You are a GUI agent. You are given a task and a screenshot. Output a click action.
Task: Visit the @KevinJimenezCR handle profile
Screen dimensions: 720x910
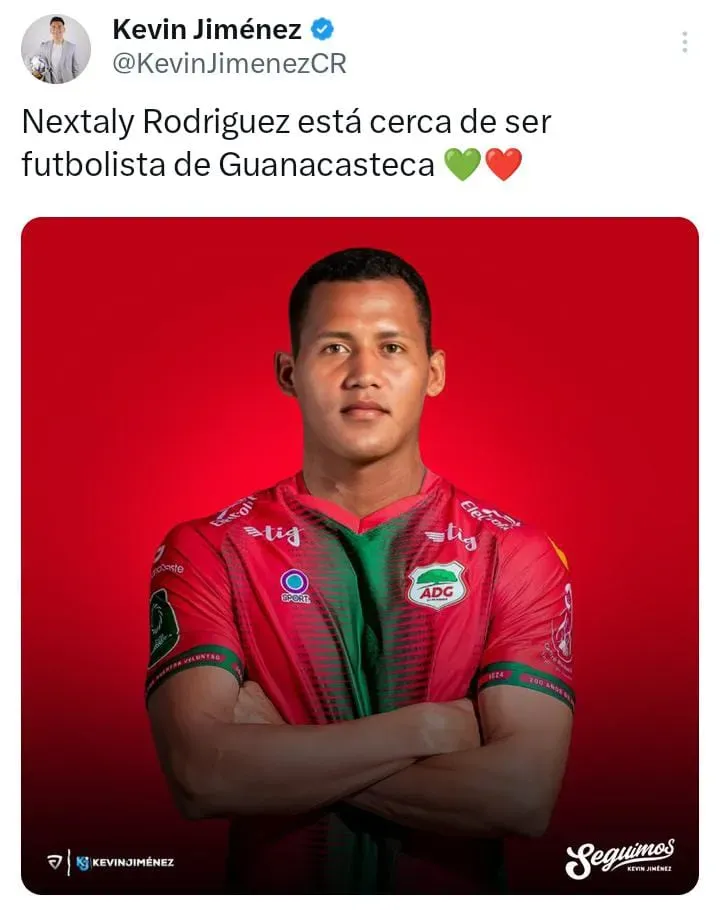229,64
